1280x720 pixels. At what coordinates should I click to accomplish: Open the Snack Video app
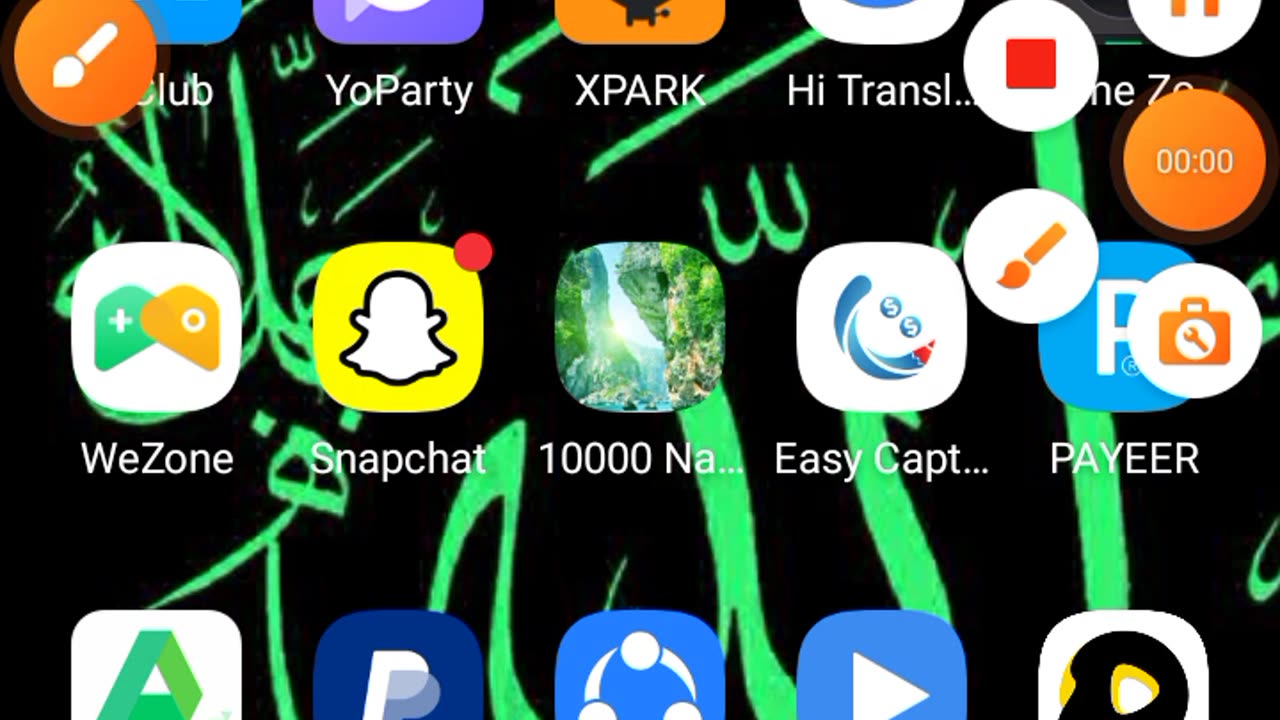[1123, 670]
